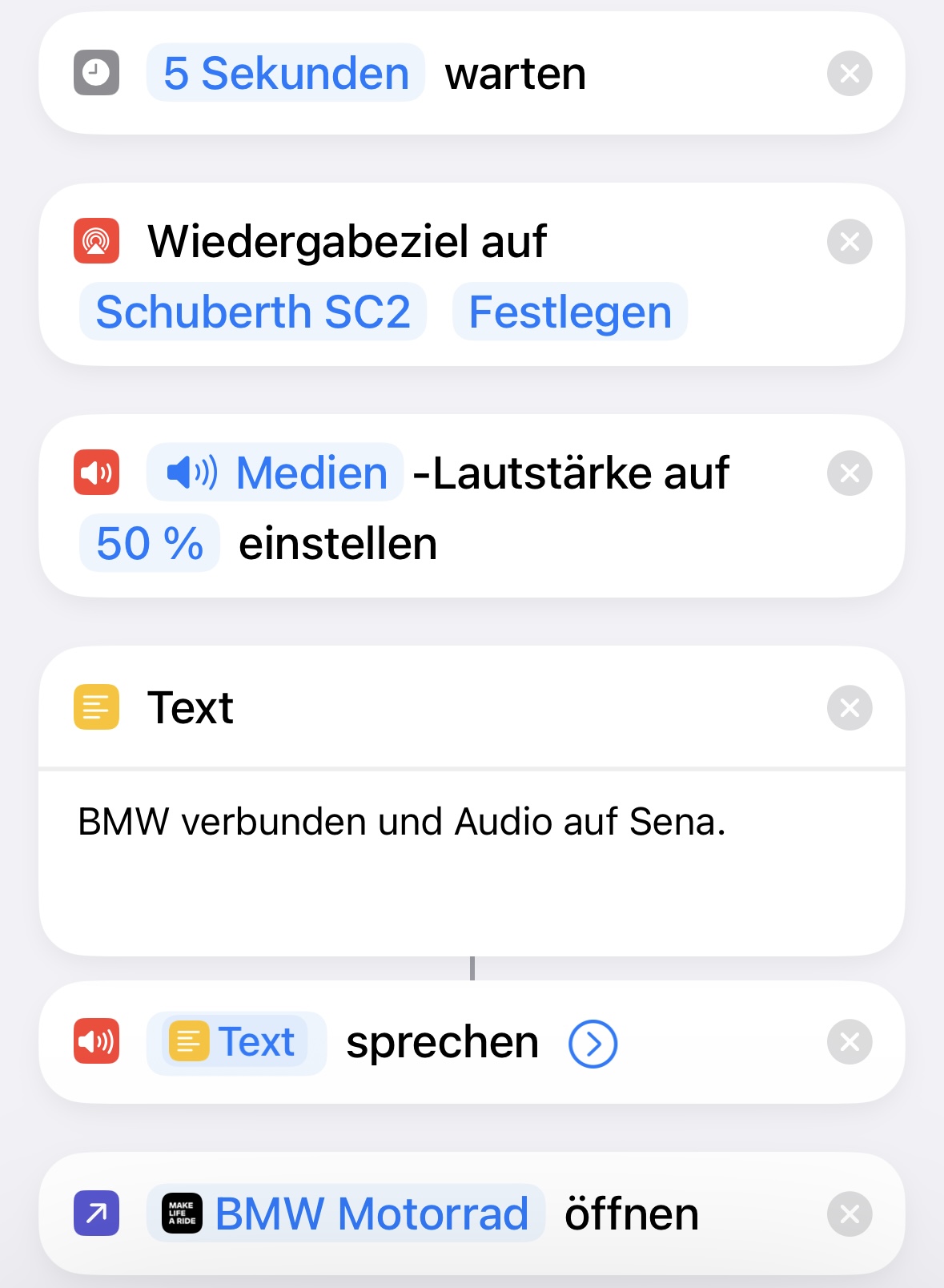Change the Medien volume type

tap(275, 473)
